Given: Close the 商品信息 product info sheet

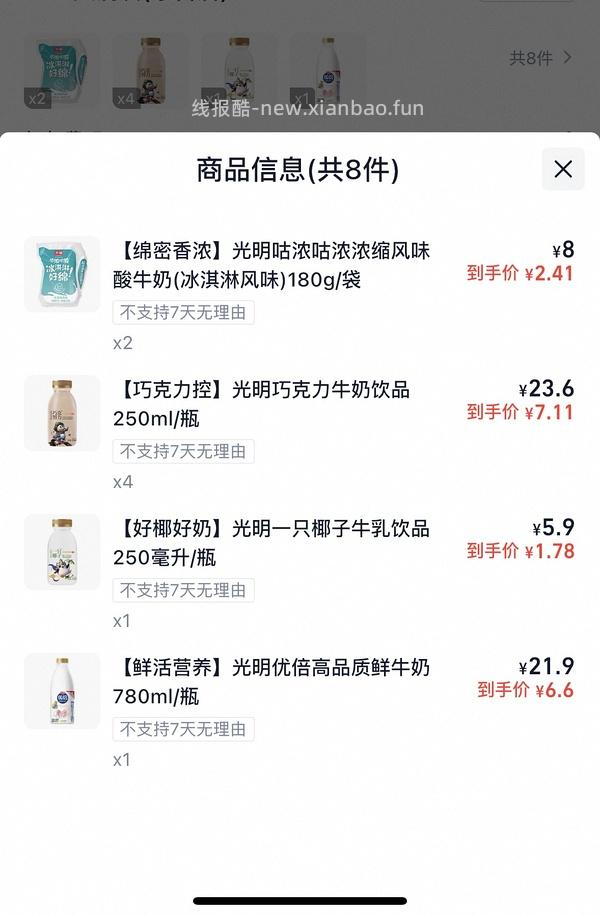Looking at the screenshot, I should click(563, 169).
